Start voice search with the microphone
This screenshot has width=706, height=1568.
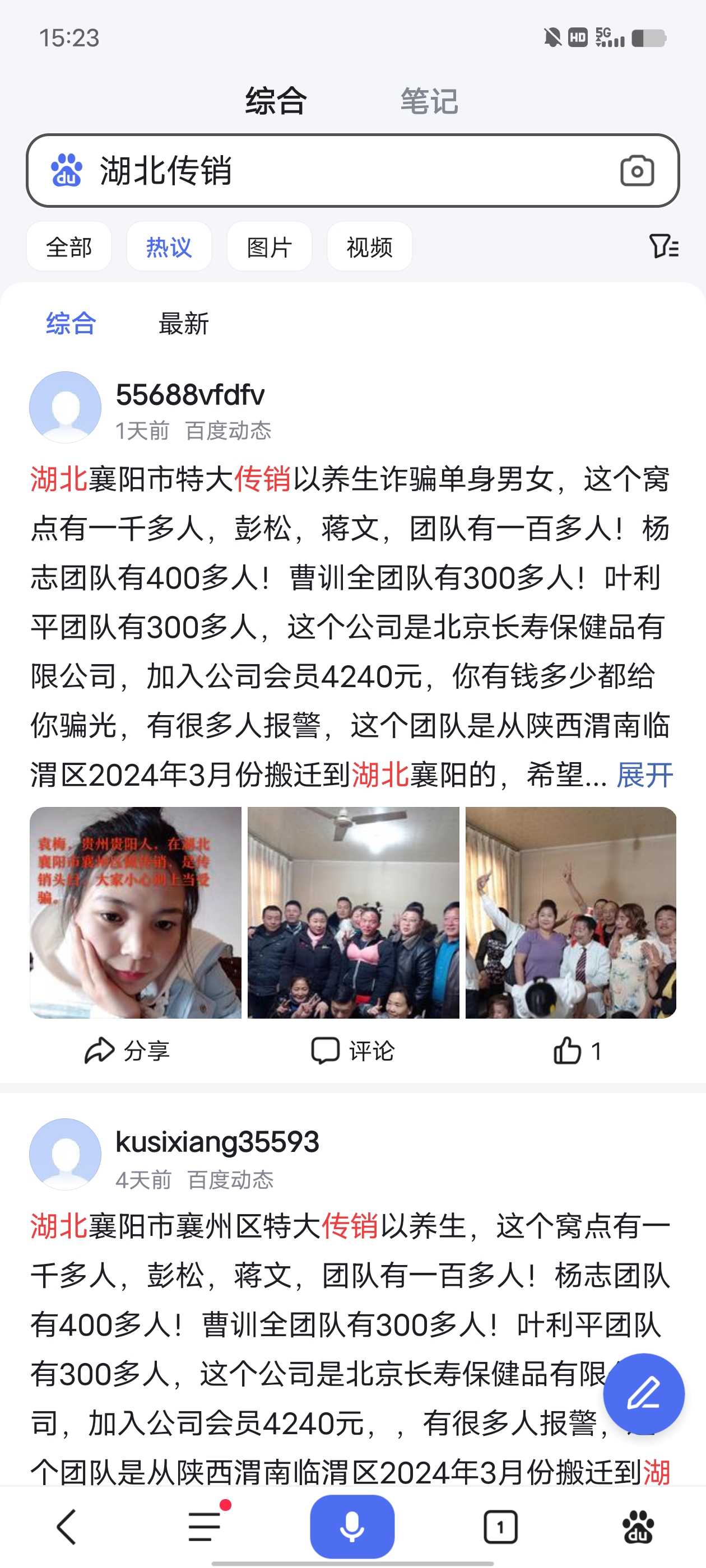(x=352, y=1526)
